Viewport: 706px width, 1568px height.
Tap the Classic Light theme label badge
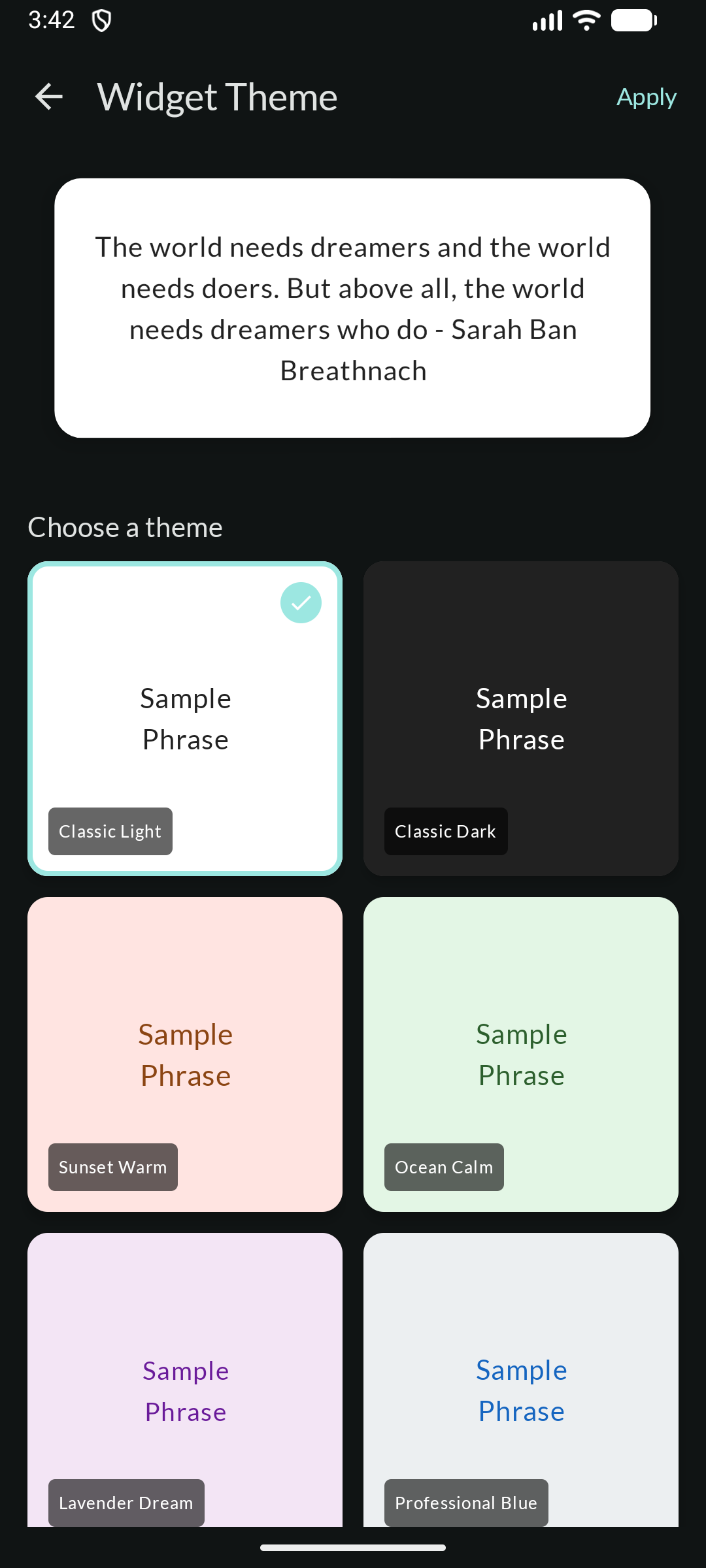point(110,831)
